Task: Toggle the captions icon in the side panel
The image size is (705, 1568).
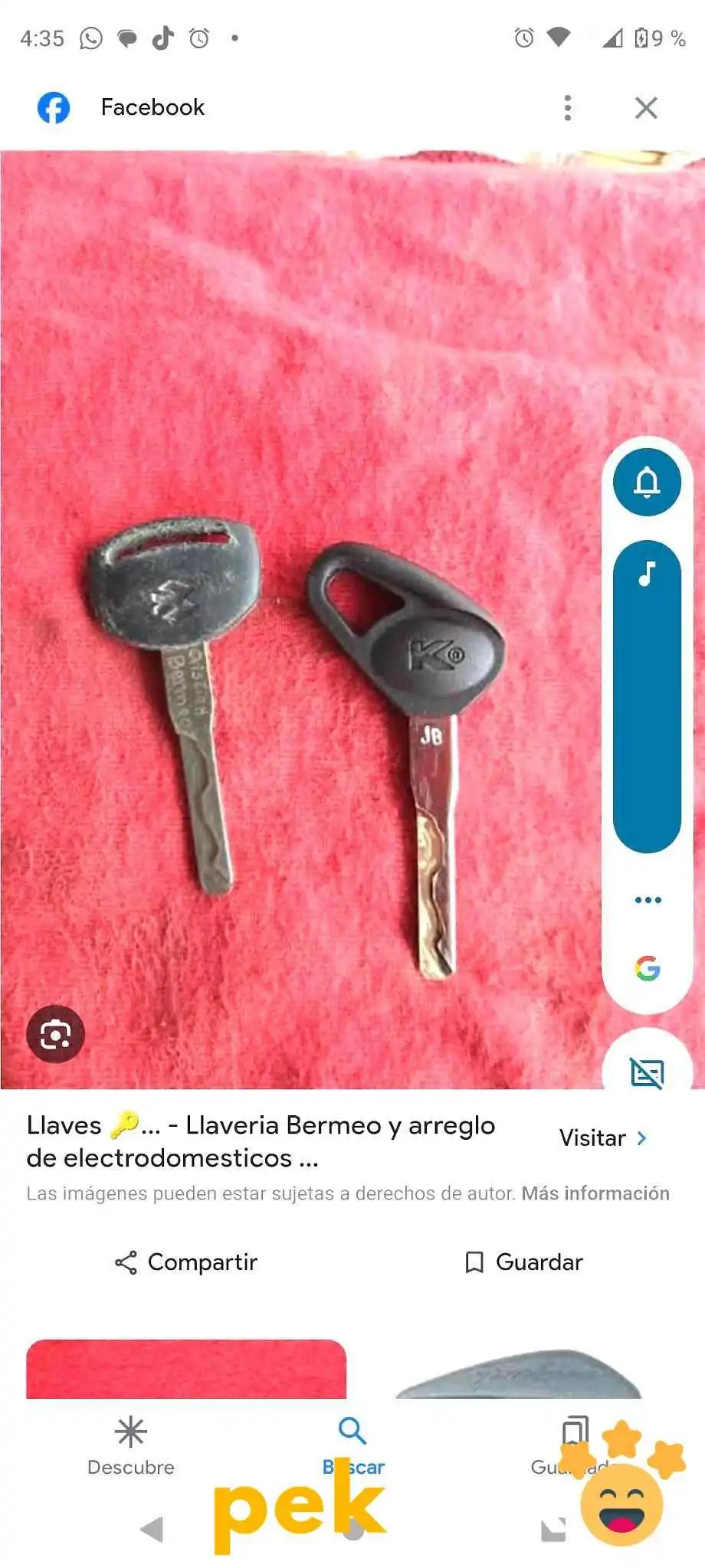Action: [648, 1072]
